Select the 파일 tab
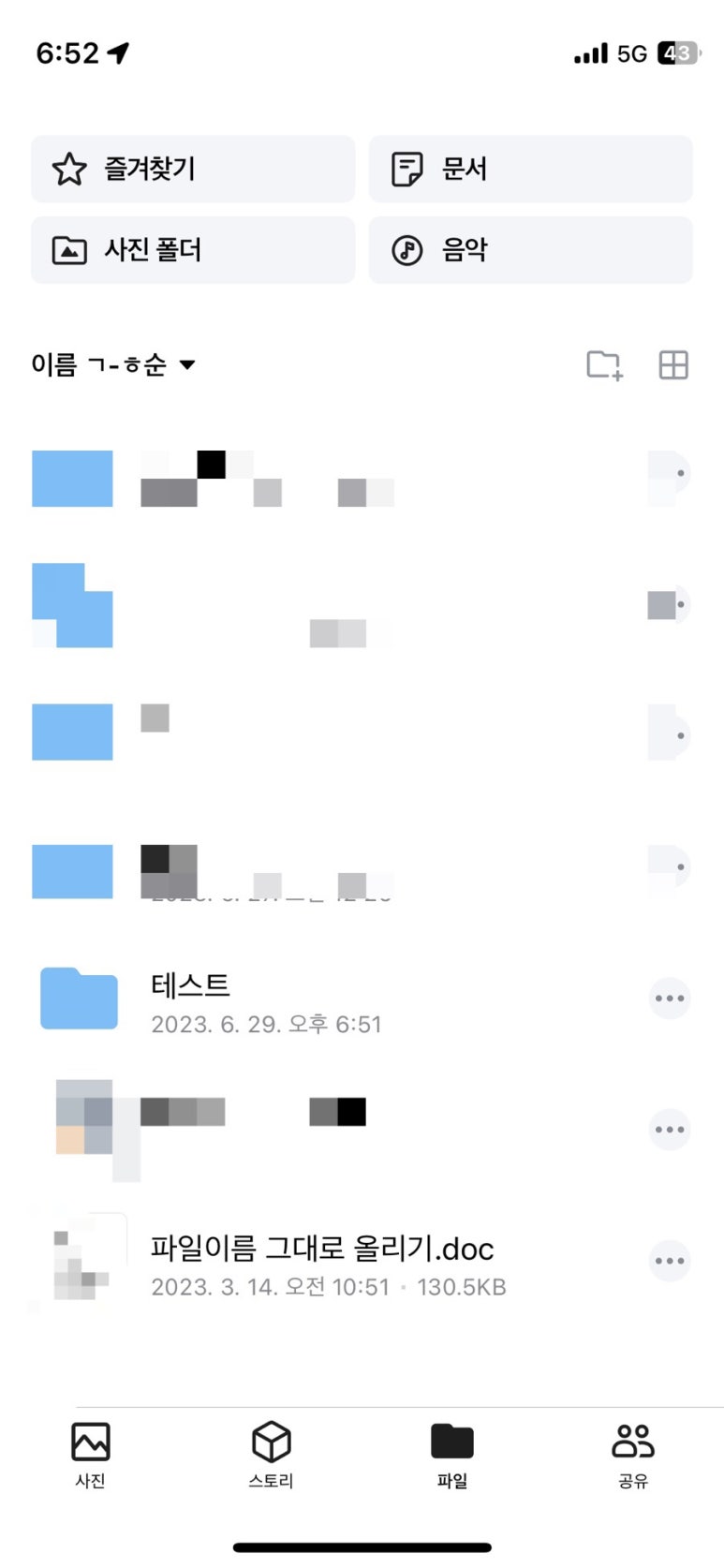This screenshot has width=724, height=1568. pyautogui.click(x=452, y=1455)
